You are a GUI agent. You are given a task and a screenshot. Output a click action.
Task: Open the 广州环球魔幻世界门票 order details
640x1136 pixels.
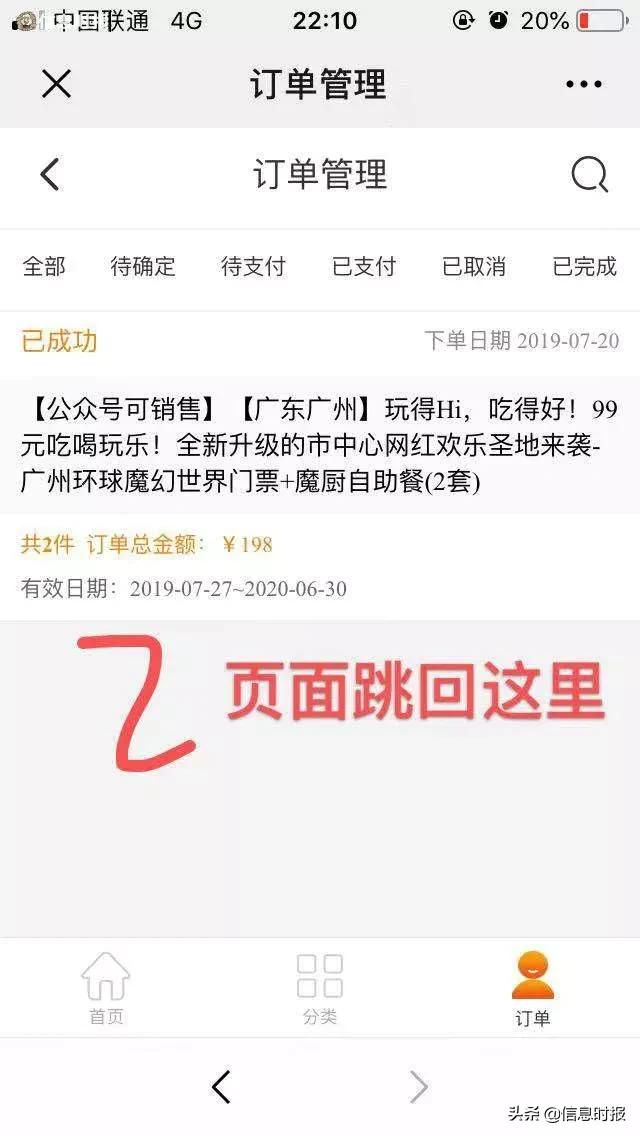tap(320, 446)
